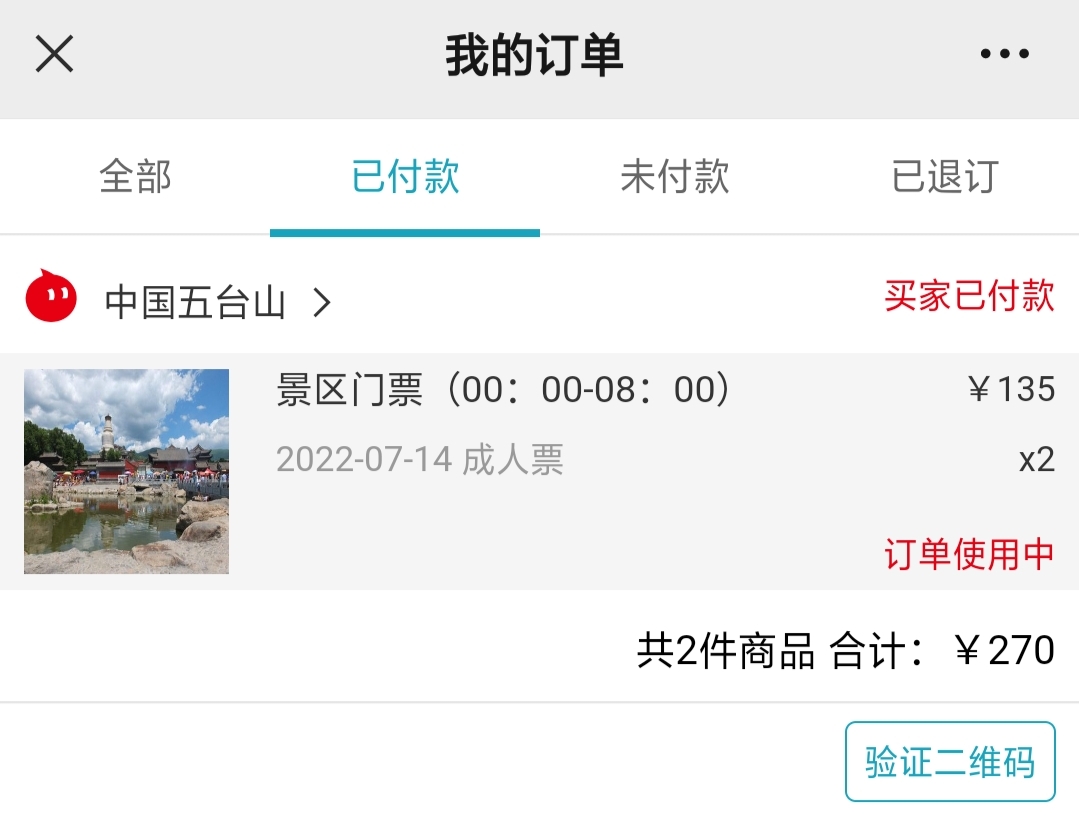Switch to the 全部 tab
Image resolution: width=1079 pixels, height=833 pixels.
coord(135,177)
